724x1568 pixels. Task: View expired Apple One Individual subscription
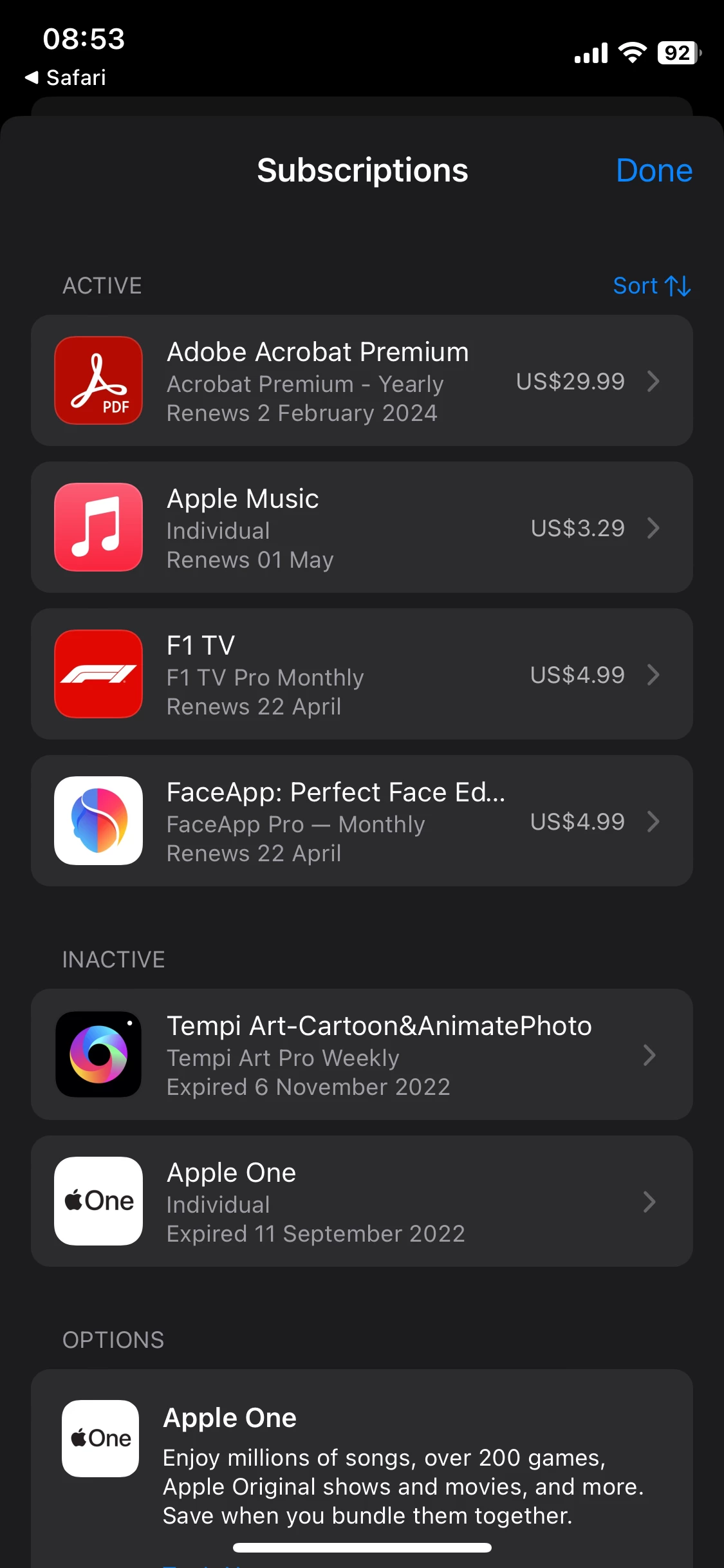tap(362, 1202)
